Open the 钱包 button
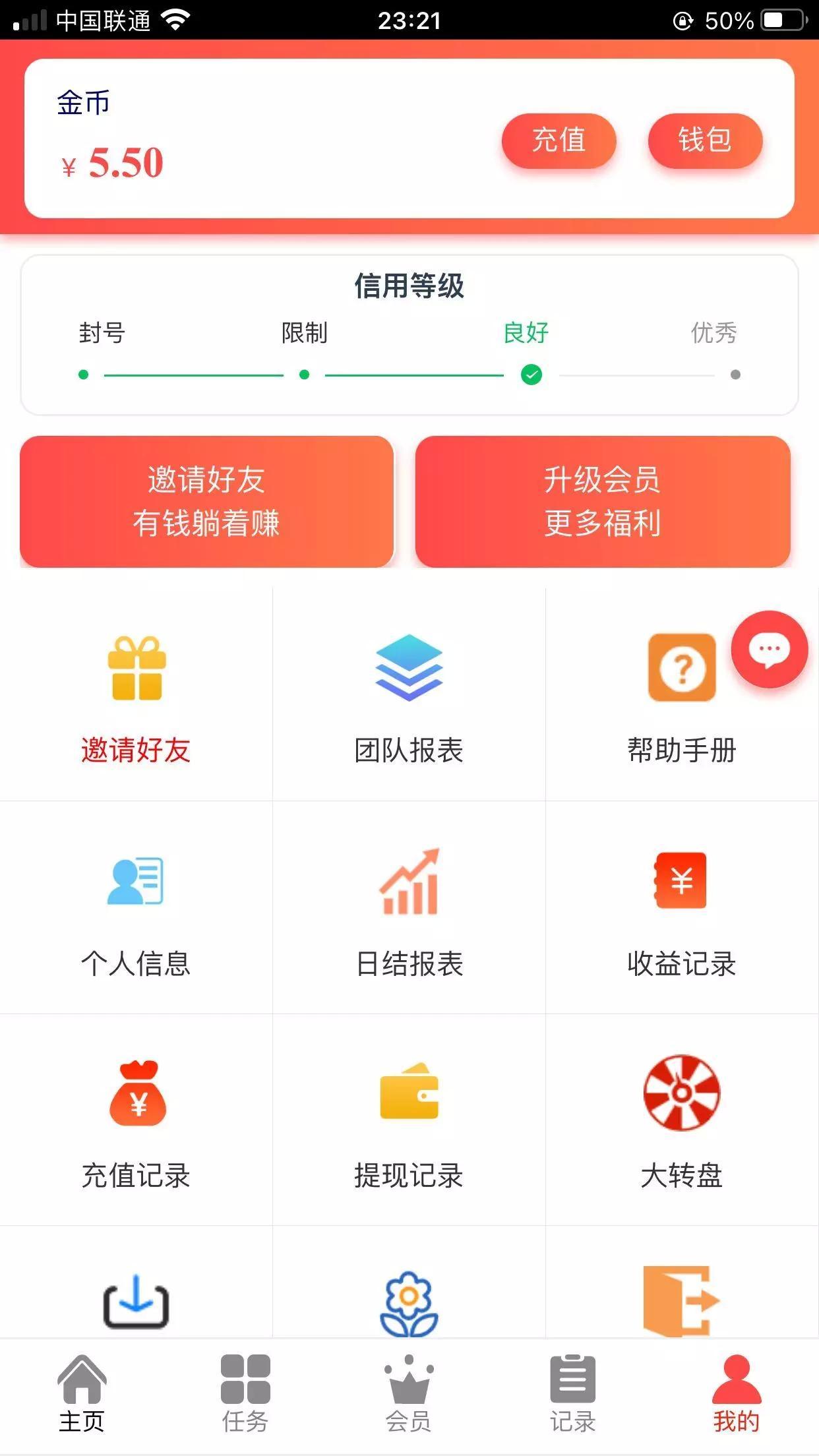Viewport: 819px width, 1456px height. (704, 140)
